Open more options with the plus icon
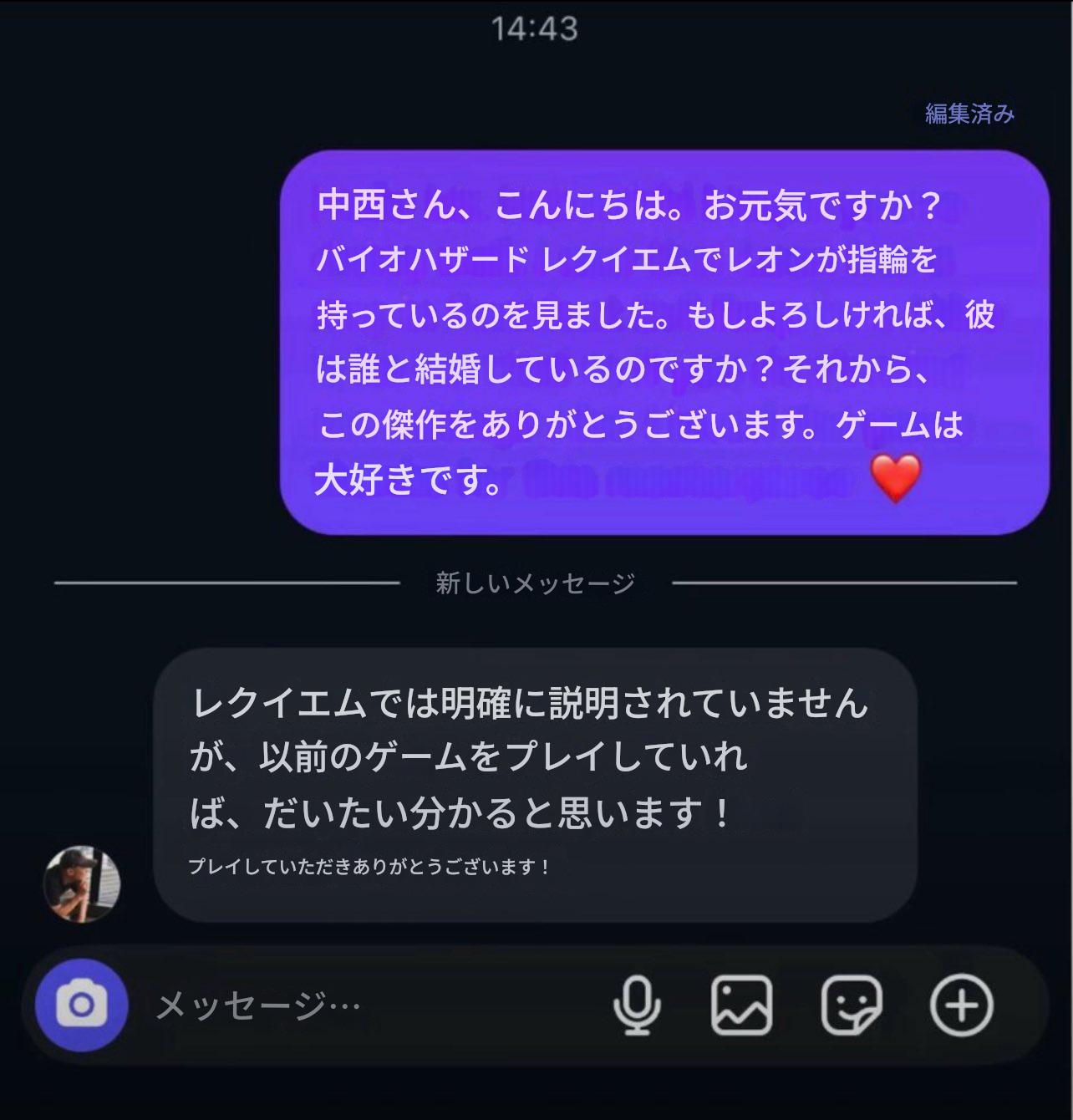 coord(961,1005)
